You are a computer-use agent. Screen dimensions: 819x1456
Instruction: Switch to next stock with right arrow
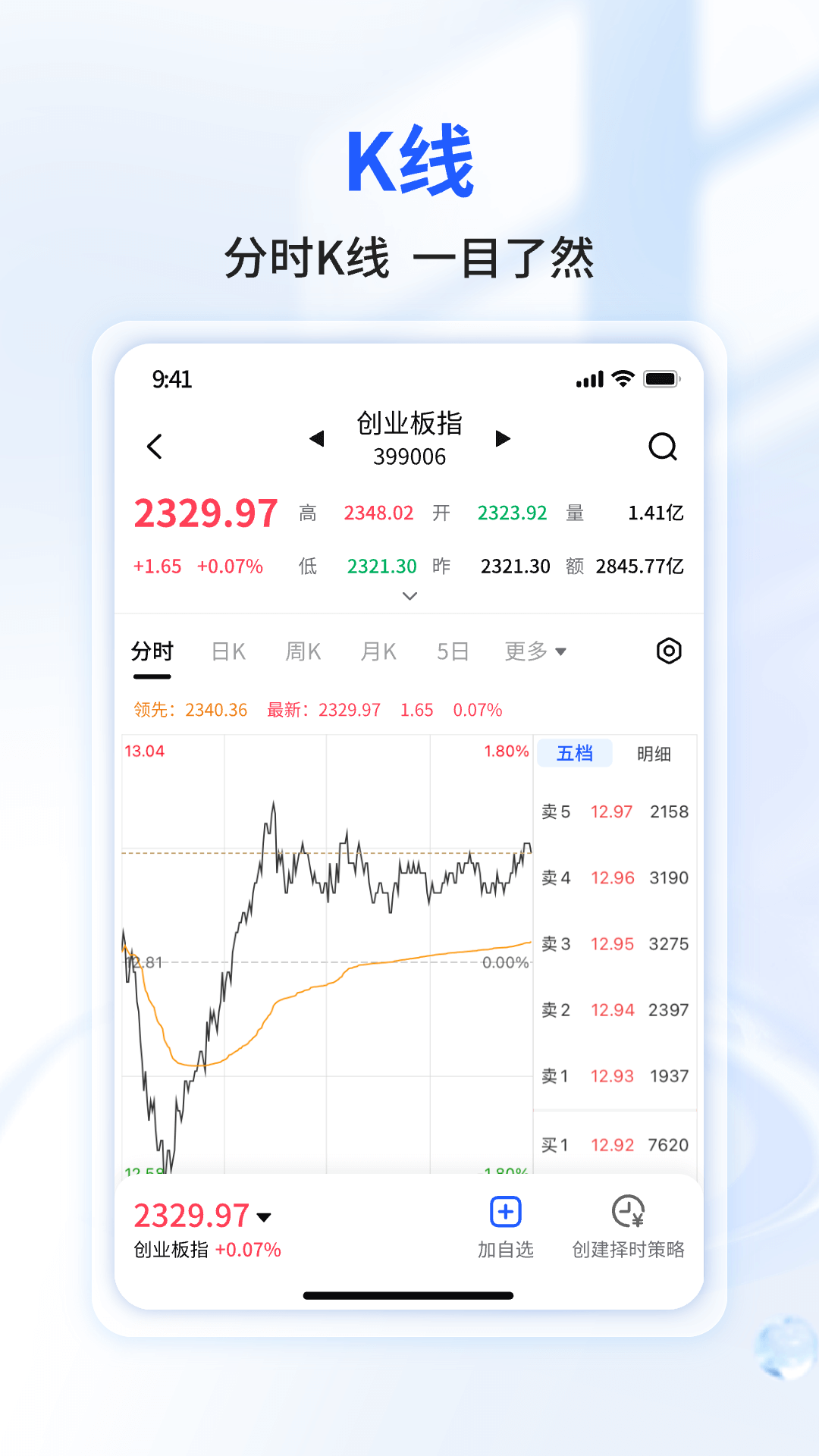(502, 439)
